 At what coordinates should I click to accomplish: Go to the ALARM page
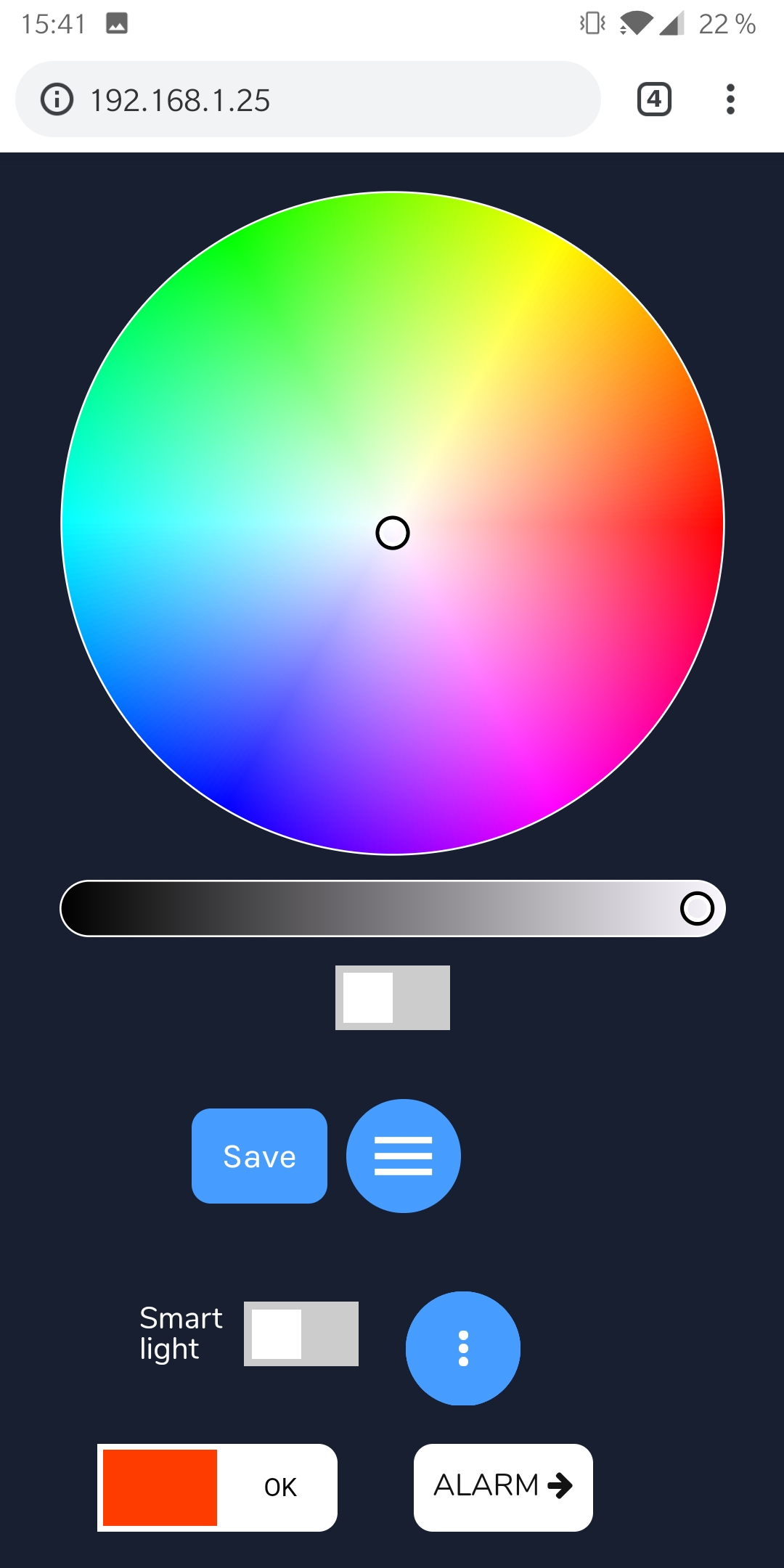(x=503, y=1487)
